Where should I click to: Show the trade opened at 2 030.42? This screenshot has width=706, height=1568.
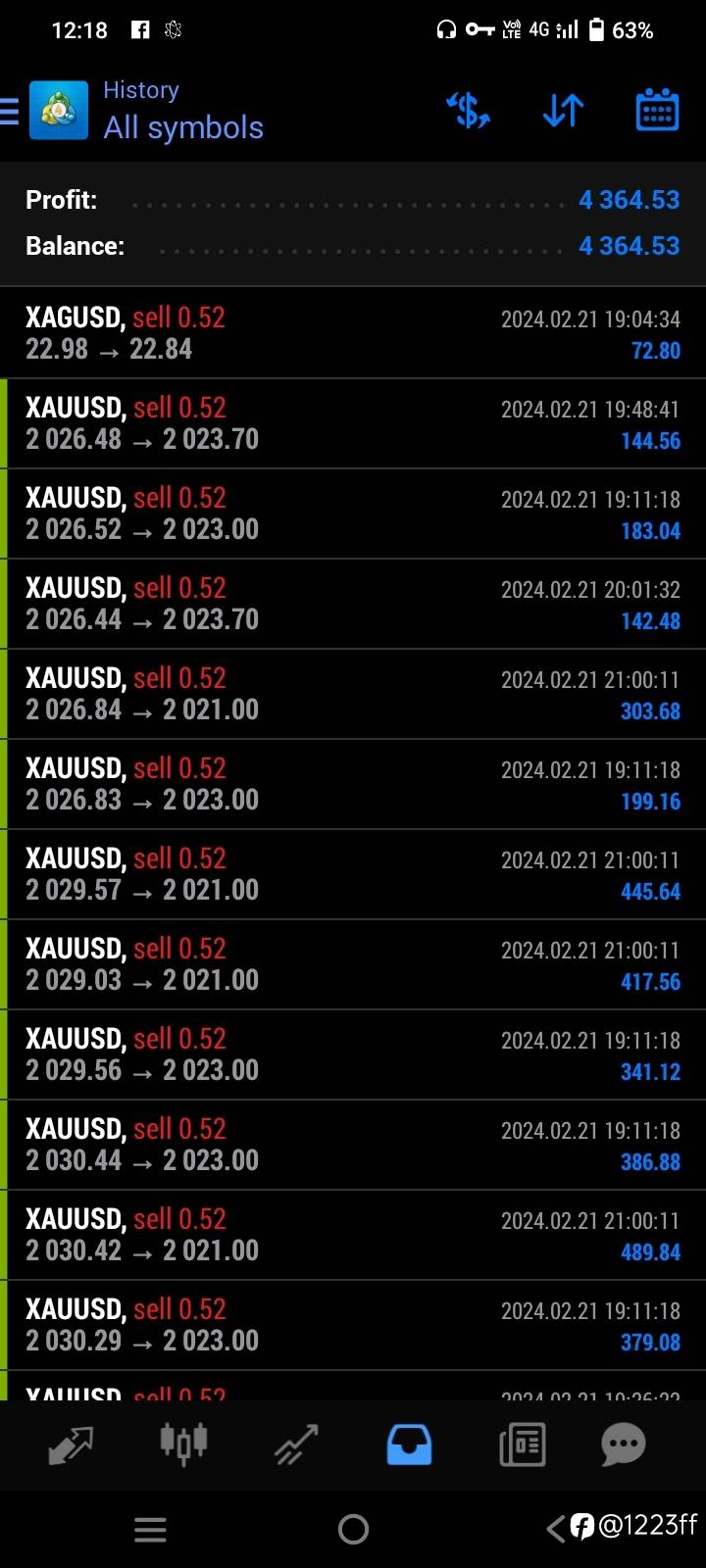coord(353,1235)
